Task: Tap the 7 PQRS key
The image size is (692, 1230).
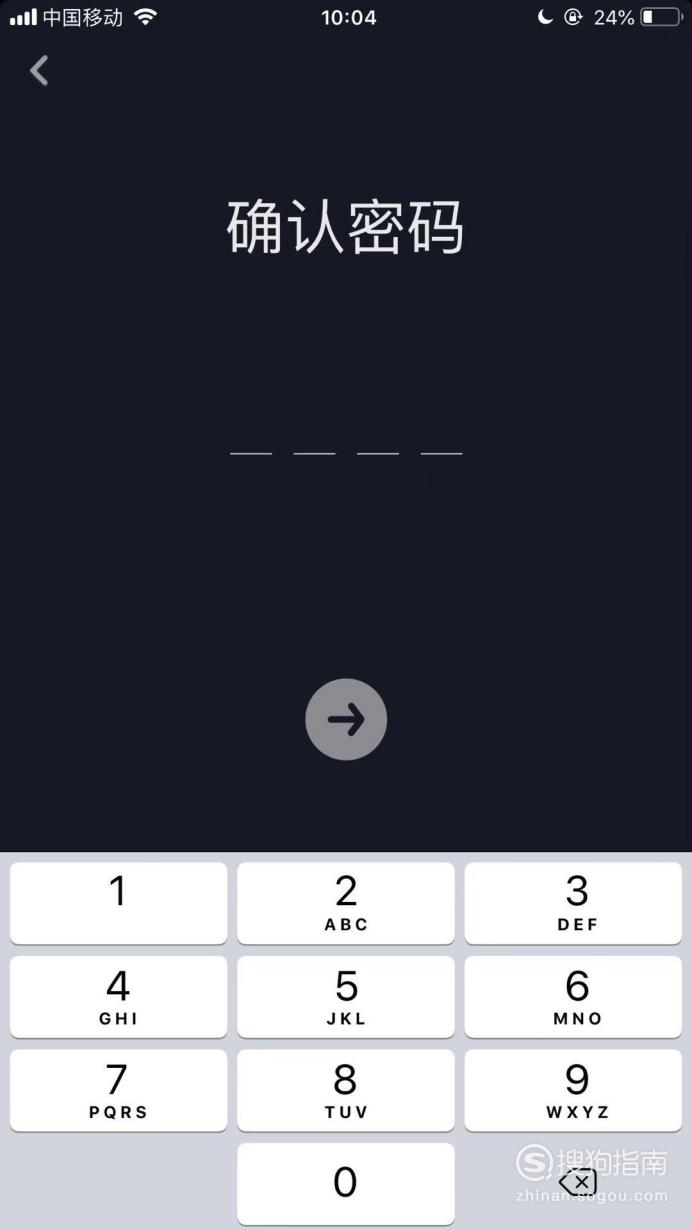Action: tap(119, 1090)
